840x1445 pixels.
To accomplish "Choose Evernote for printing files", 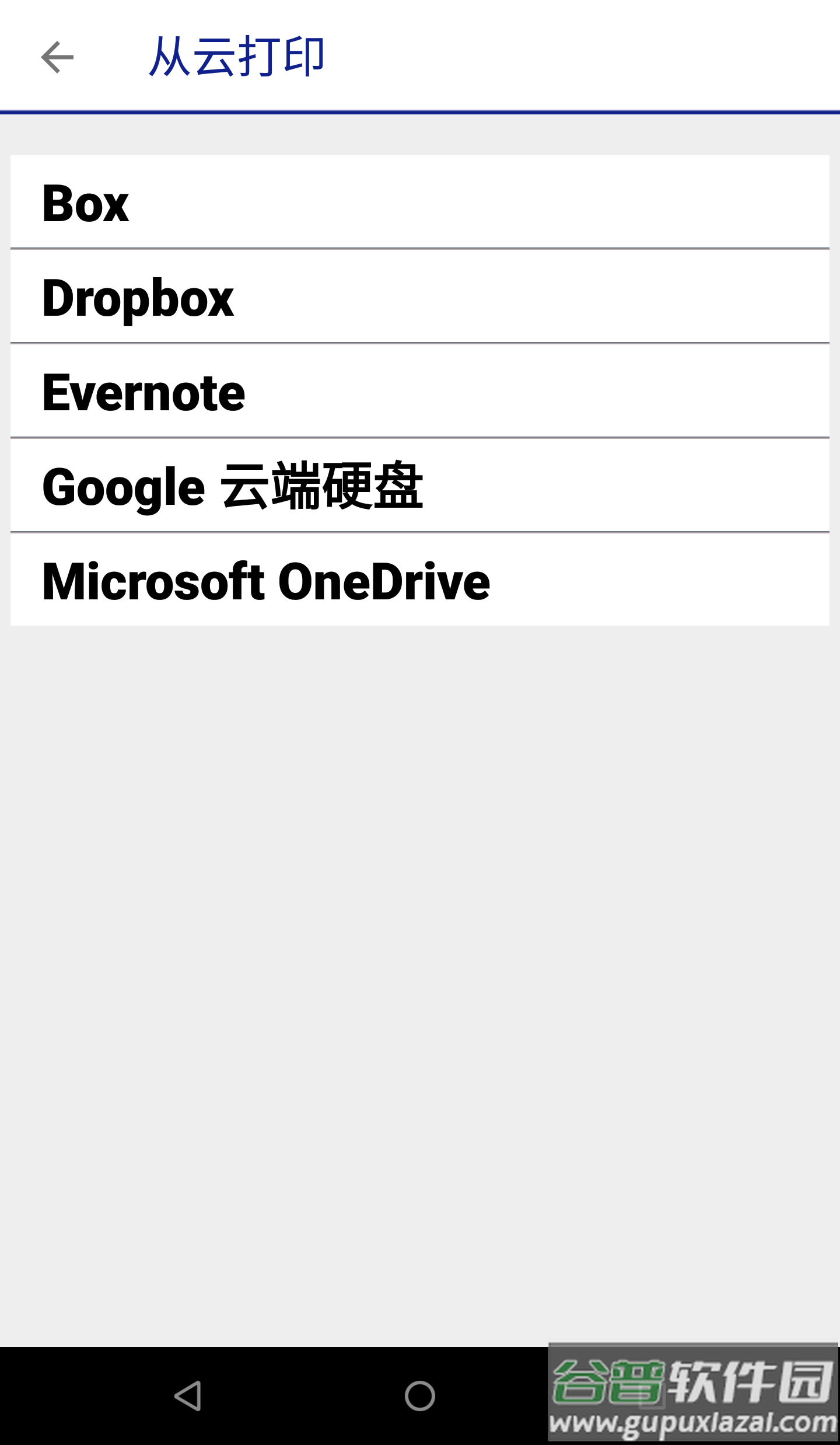I will click(x=419, y=392).
